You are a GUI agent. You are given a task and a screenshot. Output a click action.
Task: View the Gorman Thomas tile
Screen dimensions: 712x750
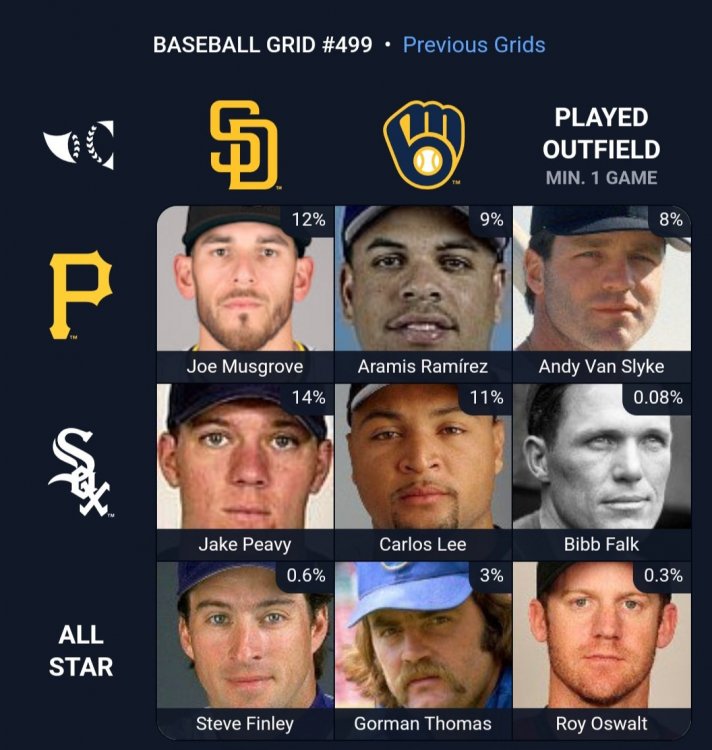423,649
